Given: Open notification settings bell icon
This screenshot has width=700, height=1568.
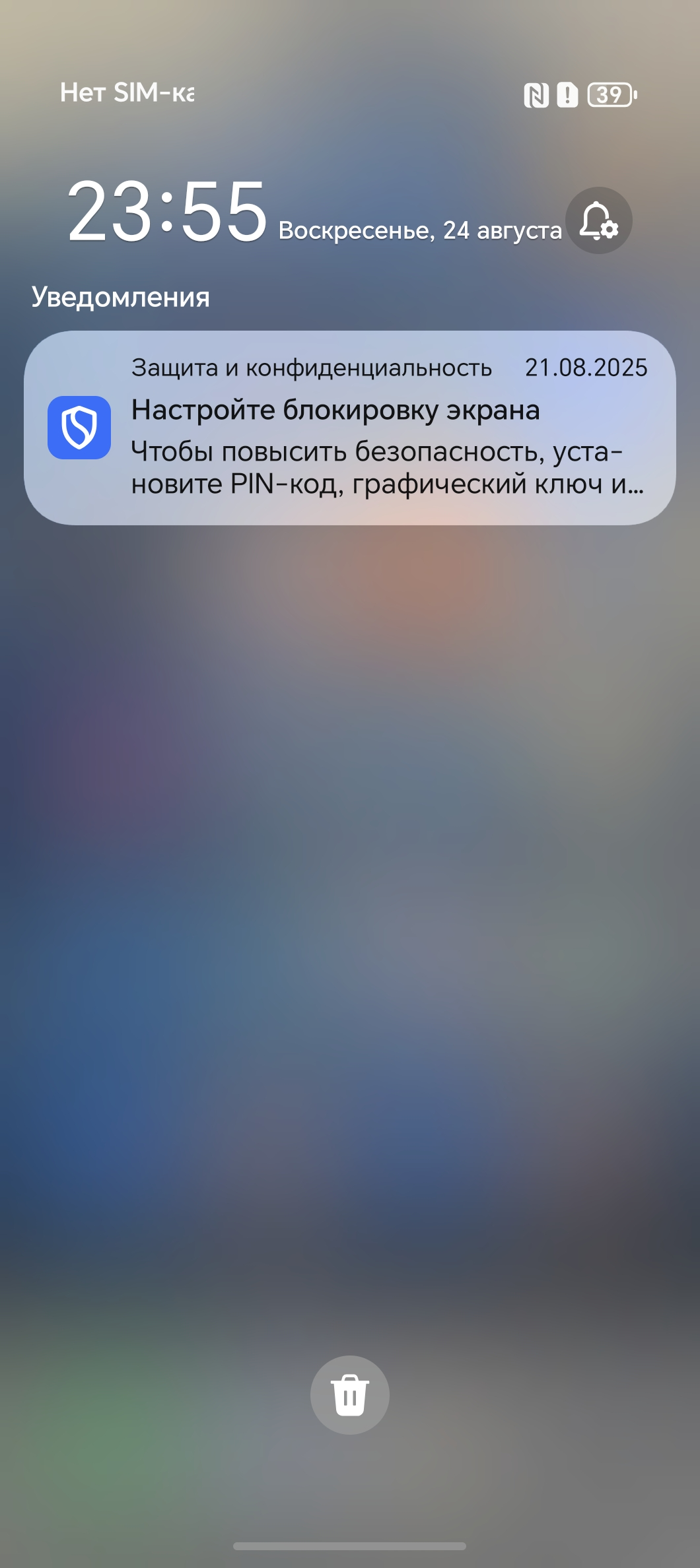Looking at the screenshot, I should (x=599, y=220).
